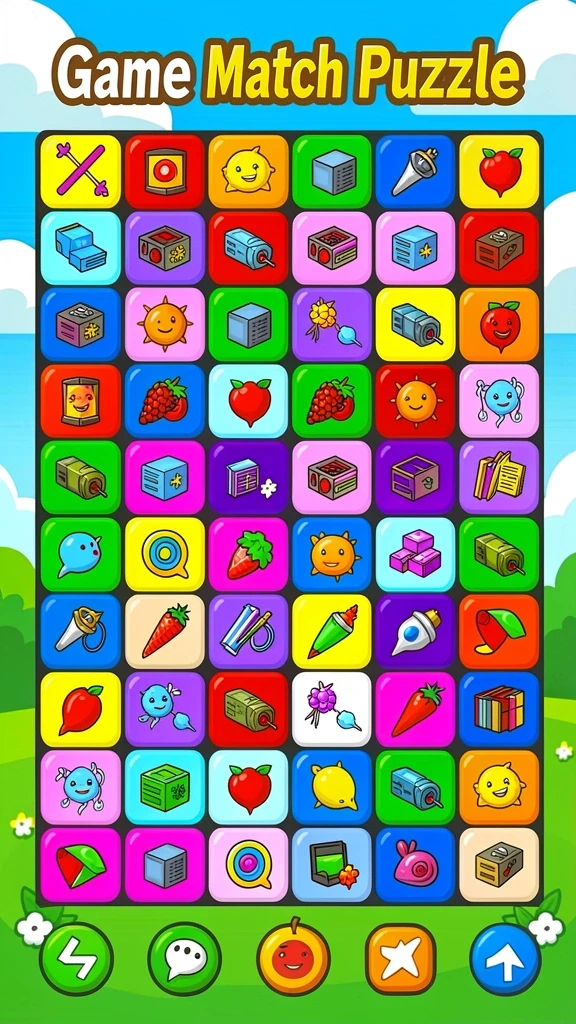Image resolution: width=576 pixels, height=1024 pixels.
Task: Tap the smiling orange fruit button
Action: pos(293,957)
